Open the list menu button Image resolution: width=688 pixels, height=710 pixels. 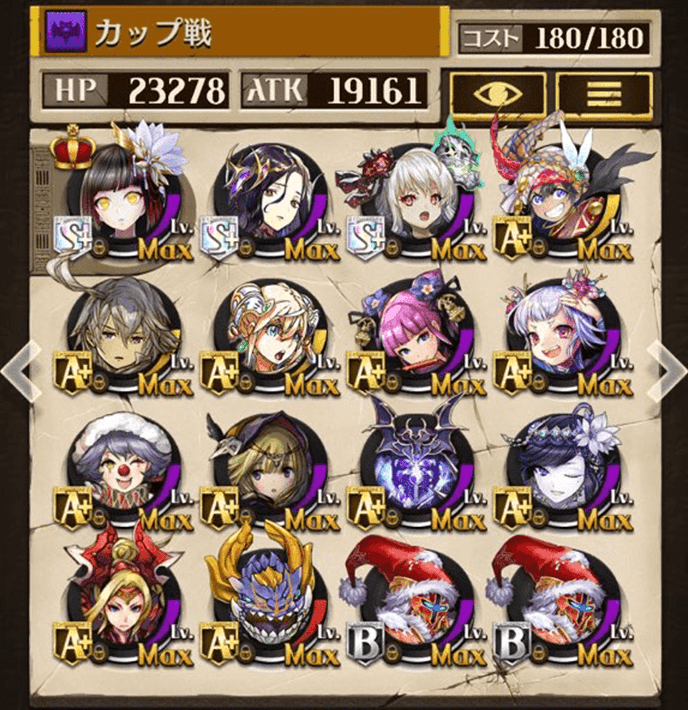click(604, 93)
